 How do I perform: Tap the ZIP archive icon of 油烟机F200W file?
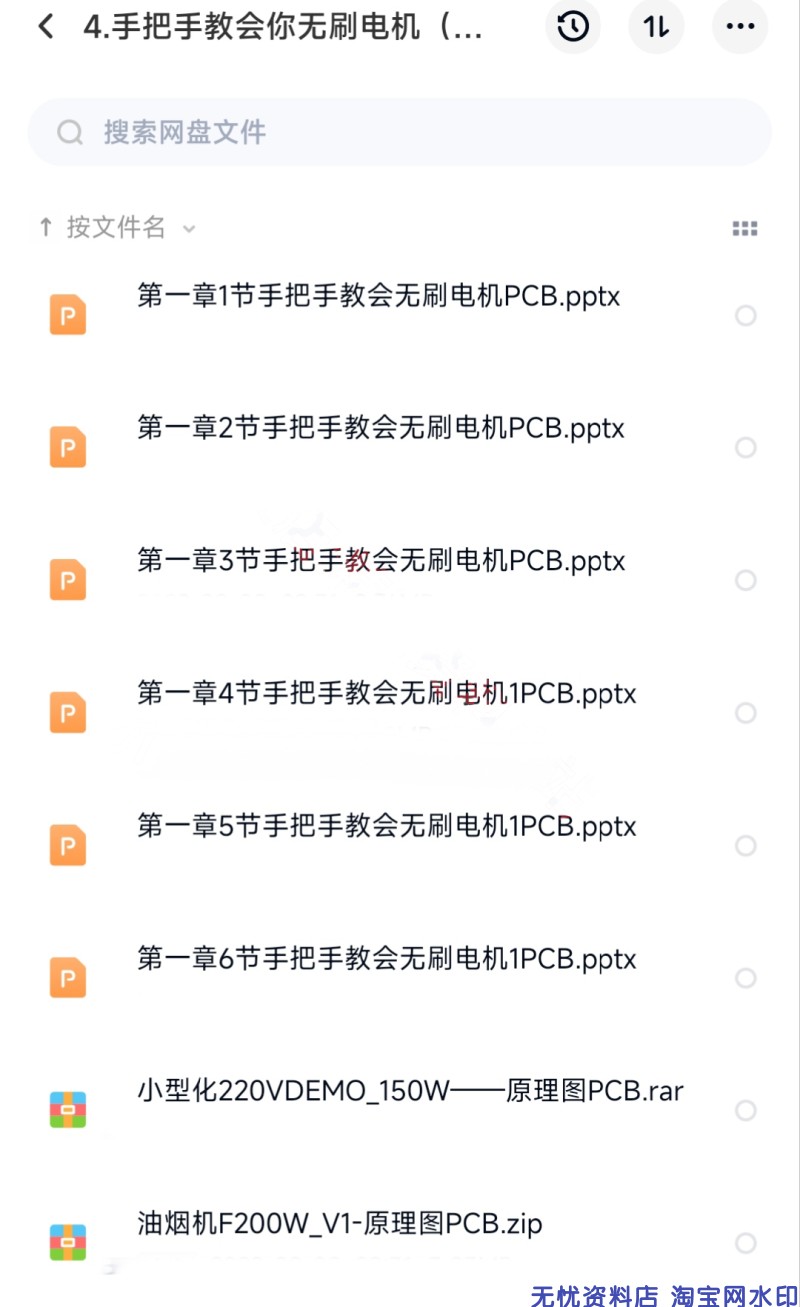click(66, 1243)
